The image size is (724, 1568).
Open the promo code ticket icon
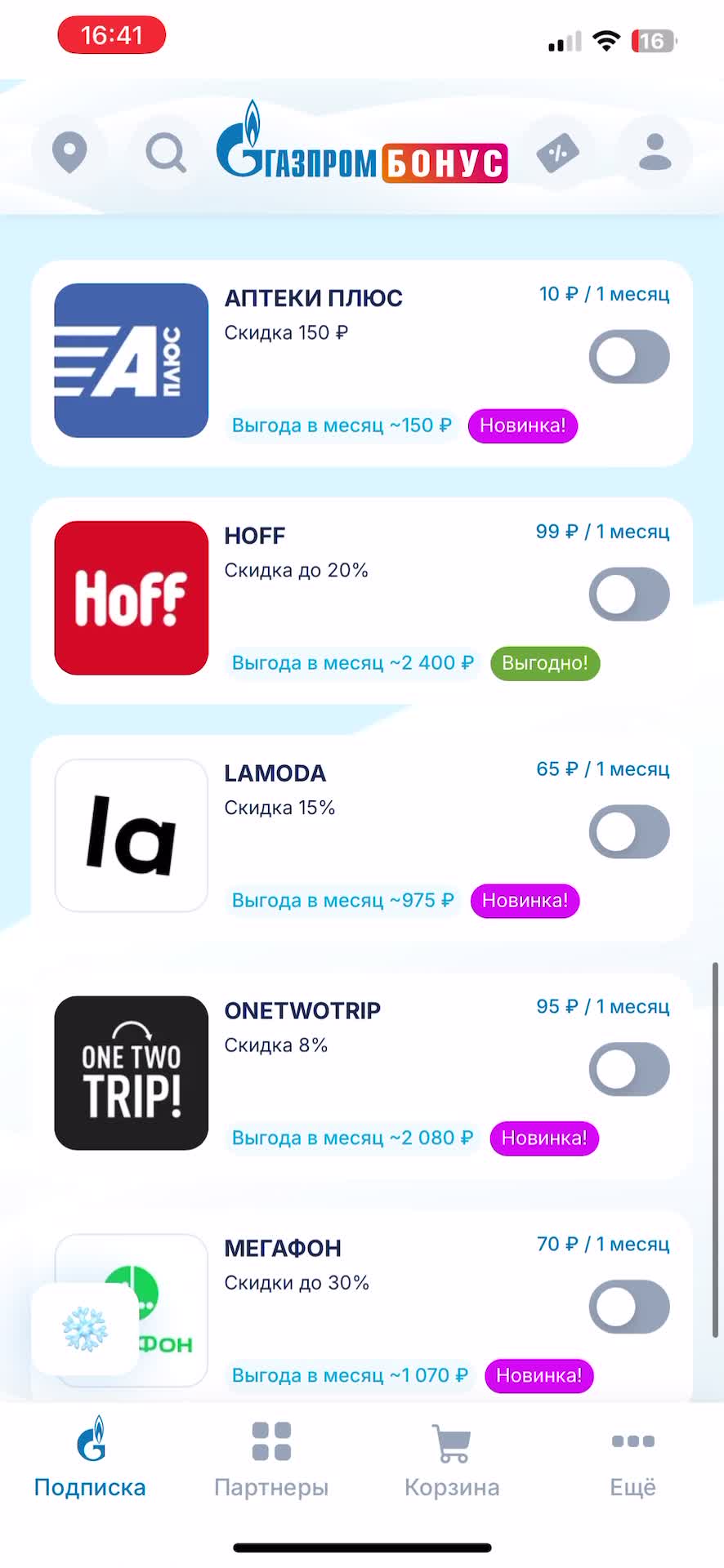pos(557,153)
